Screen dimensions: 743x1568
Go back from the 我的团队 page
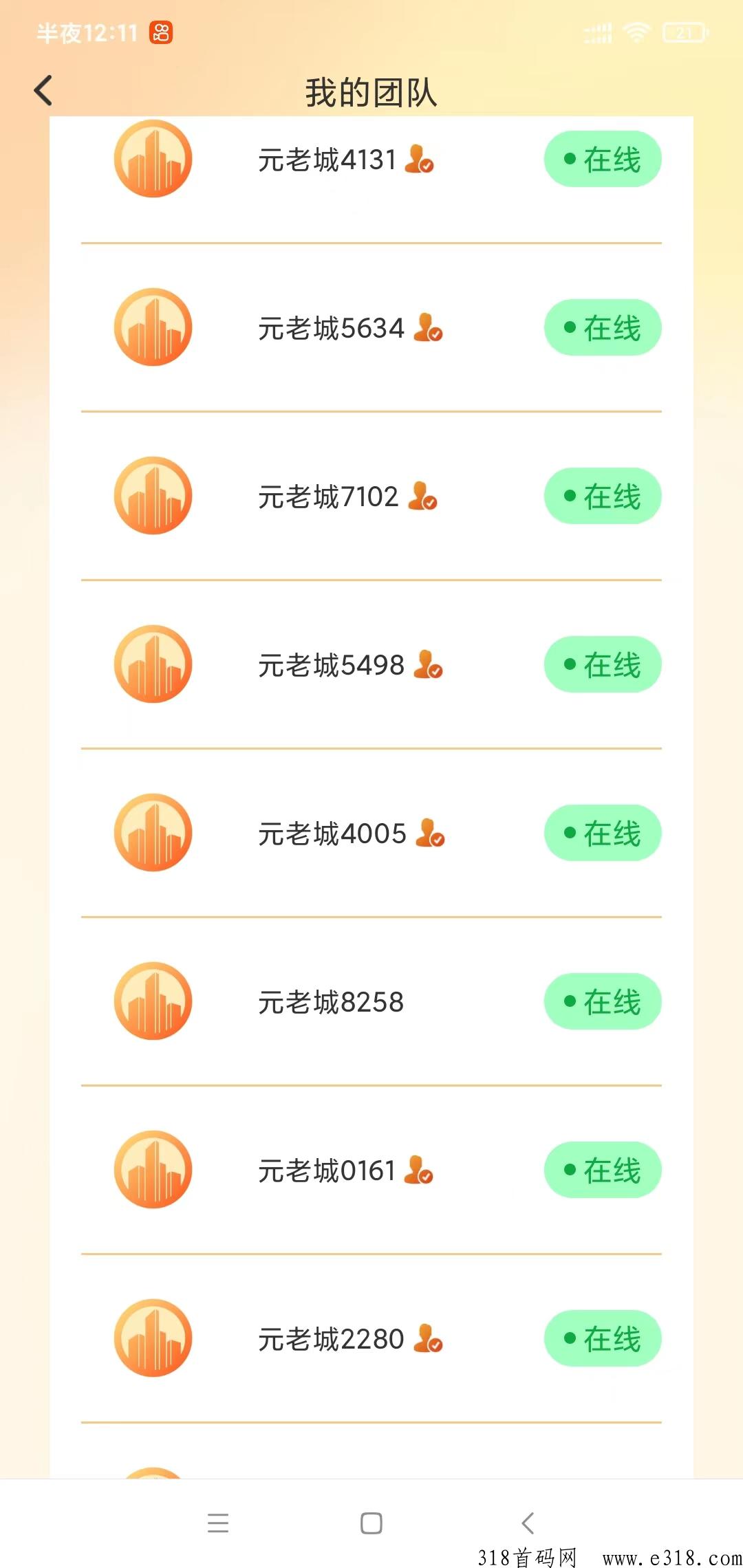click(43, 90)
